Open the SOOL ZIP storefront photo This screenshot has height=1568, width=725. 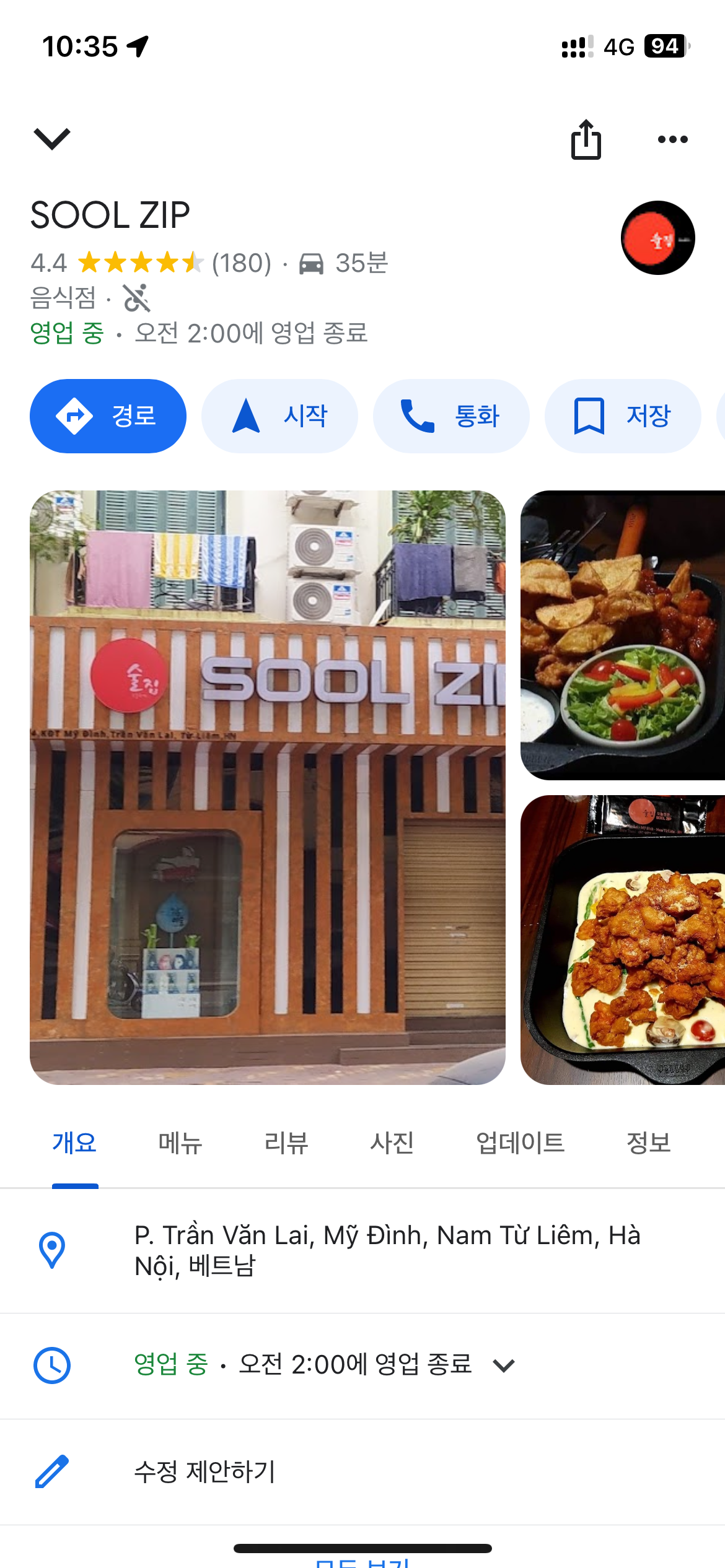point(268,787)
